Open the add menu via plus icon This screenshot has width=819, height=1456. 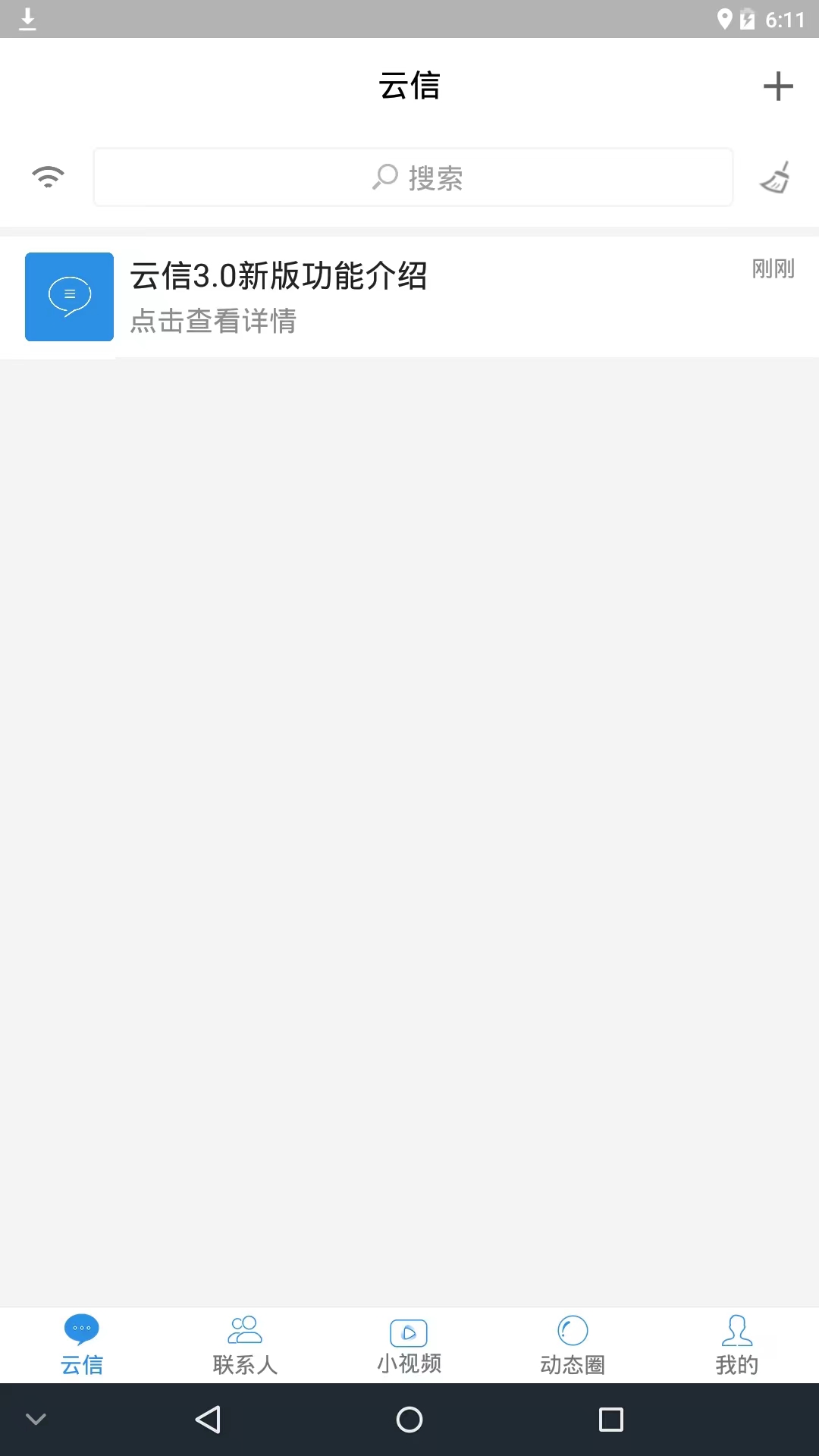click(x=778, y=86)
